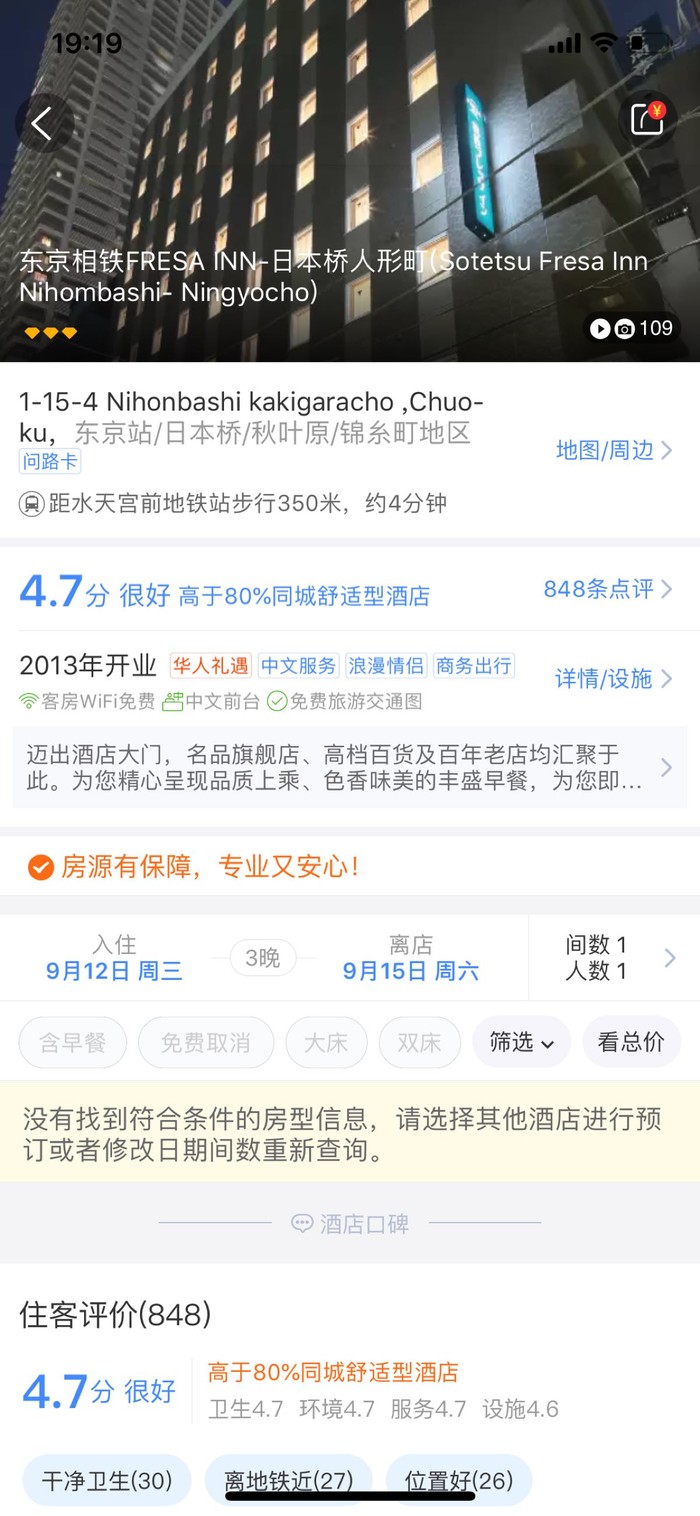Image resolution: width=700 pixels, height=1516 pixels.
Task: Tap 看总价 to show total price
Action: pyautogui.click(x=631, y=1042)
